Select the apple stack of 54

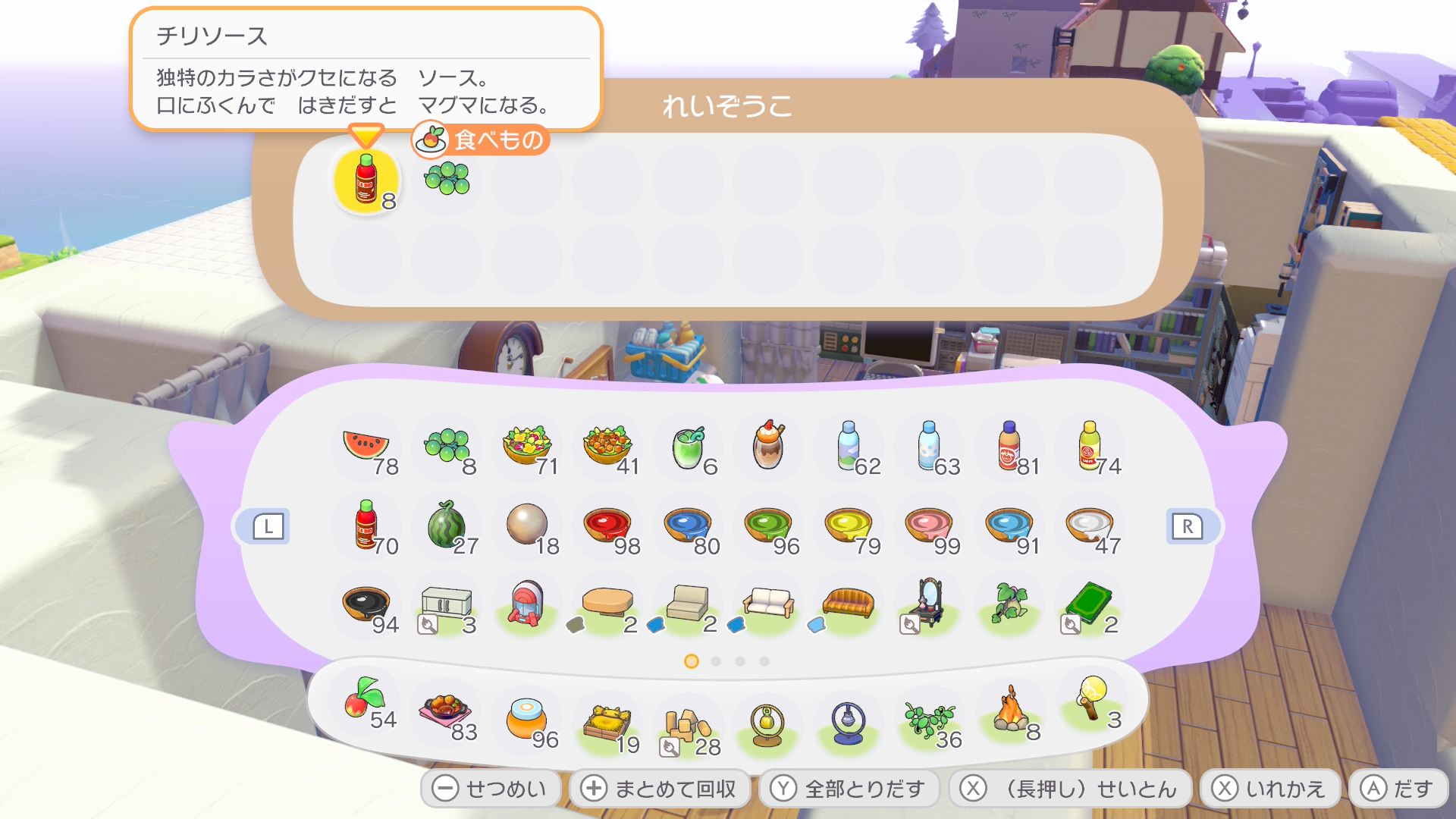(x=367, y=702)
